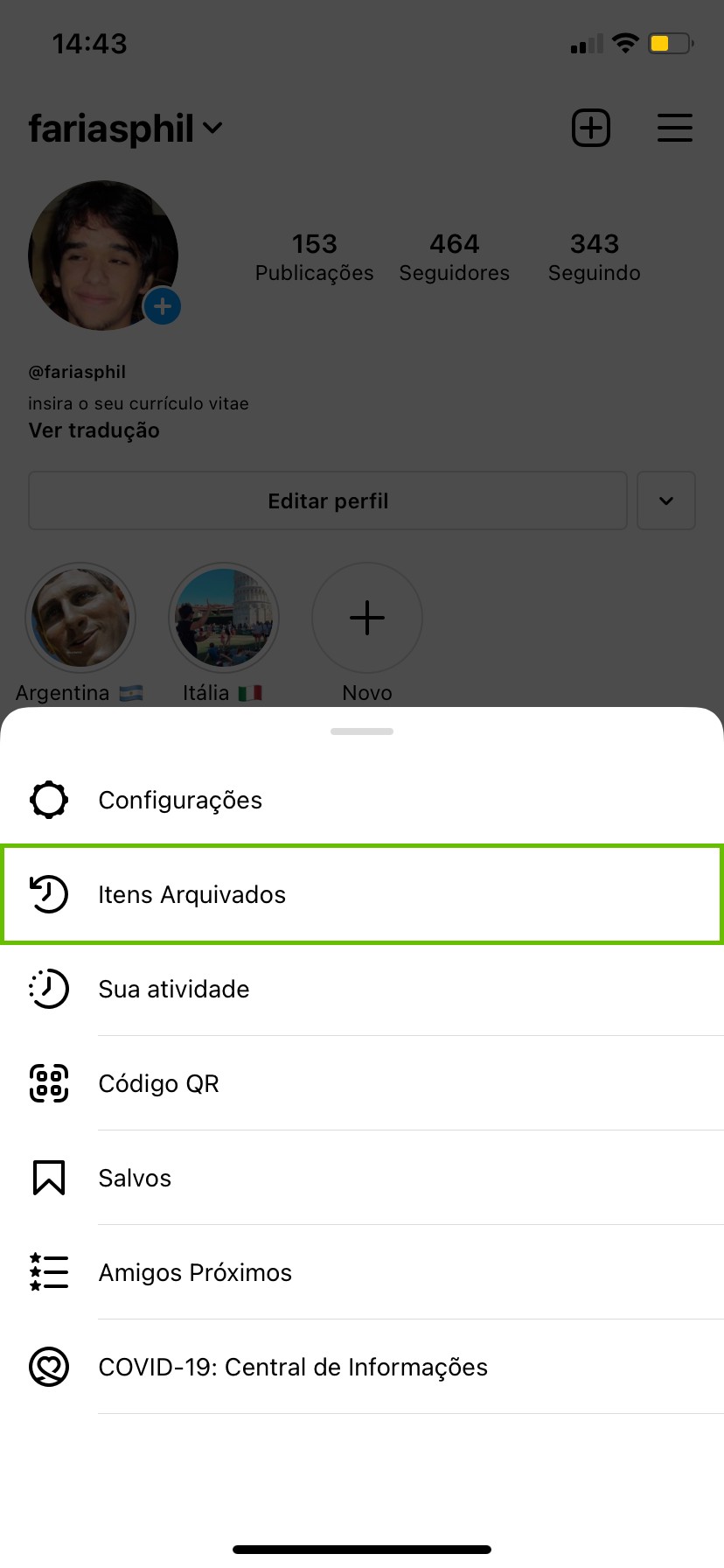
Task: Open Configurações from the menu
Action: 180,800
